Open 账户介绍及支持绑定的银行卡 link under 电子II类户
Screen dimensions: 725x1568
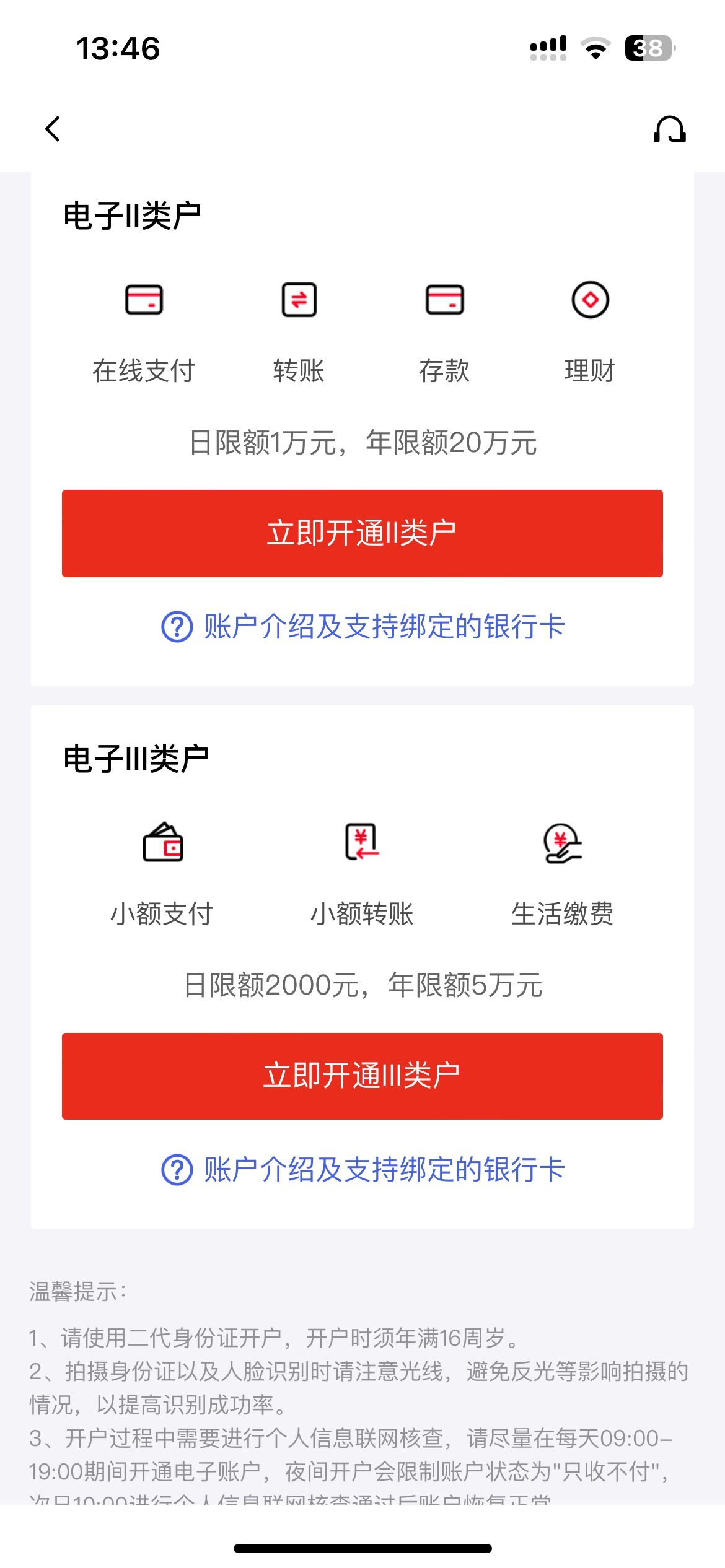363,627
